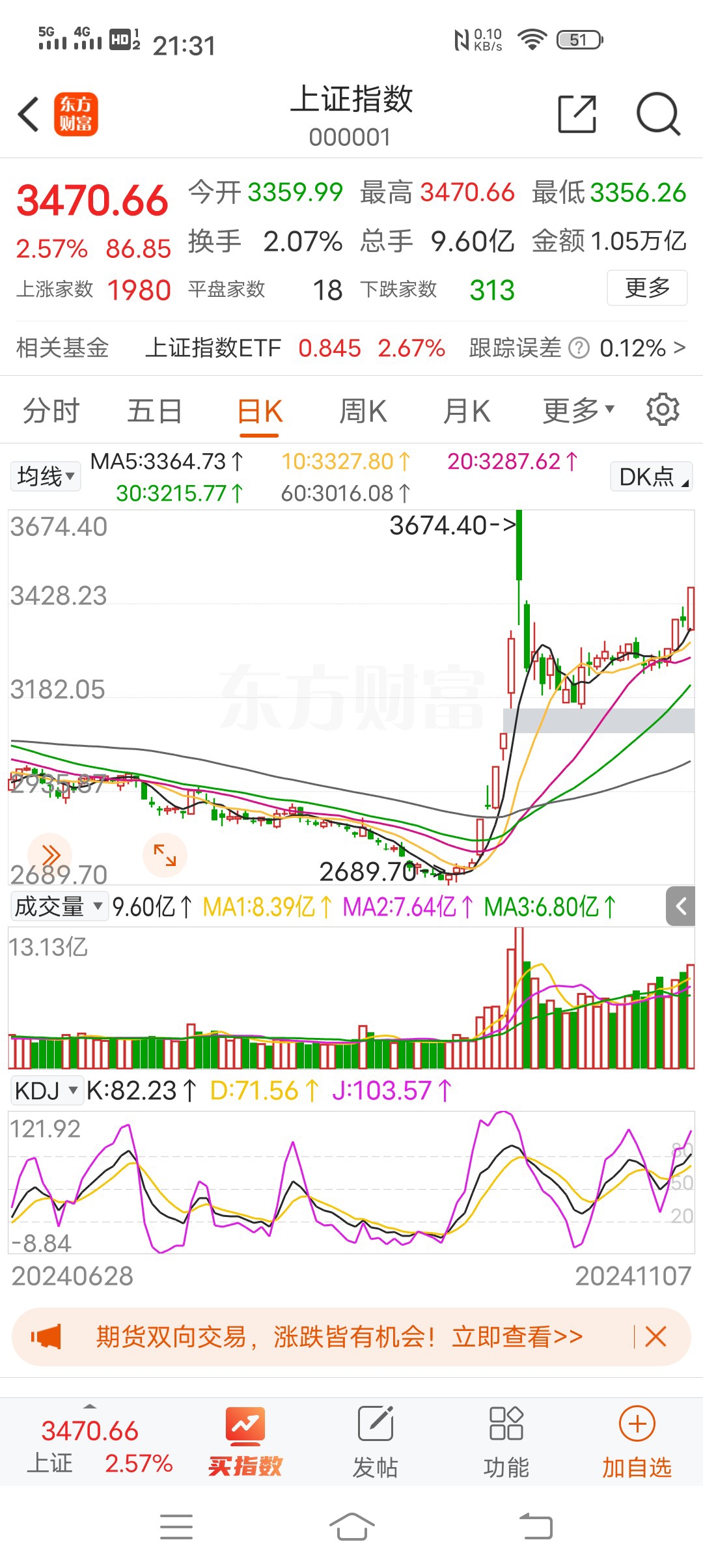Viewport: 703px width, 1568px height.
Task: Dismiss the 期货双向交易 banner
Action: pyautogui.click(x=655, y=1337)
